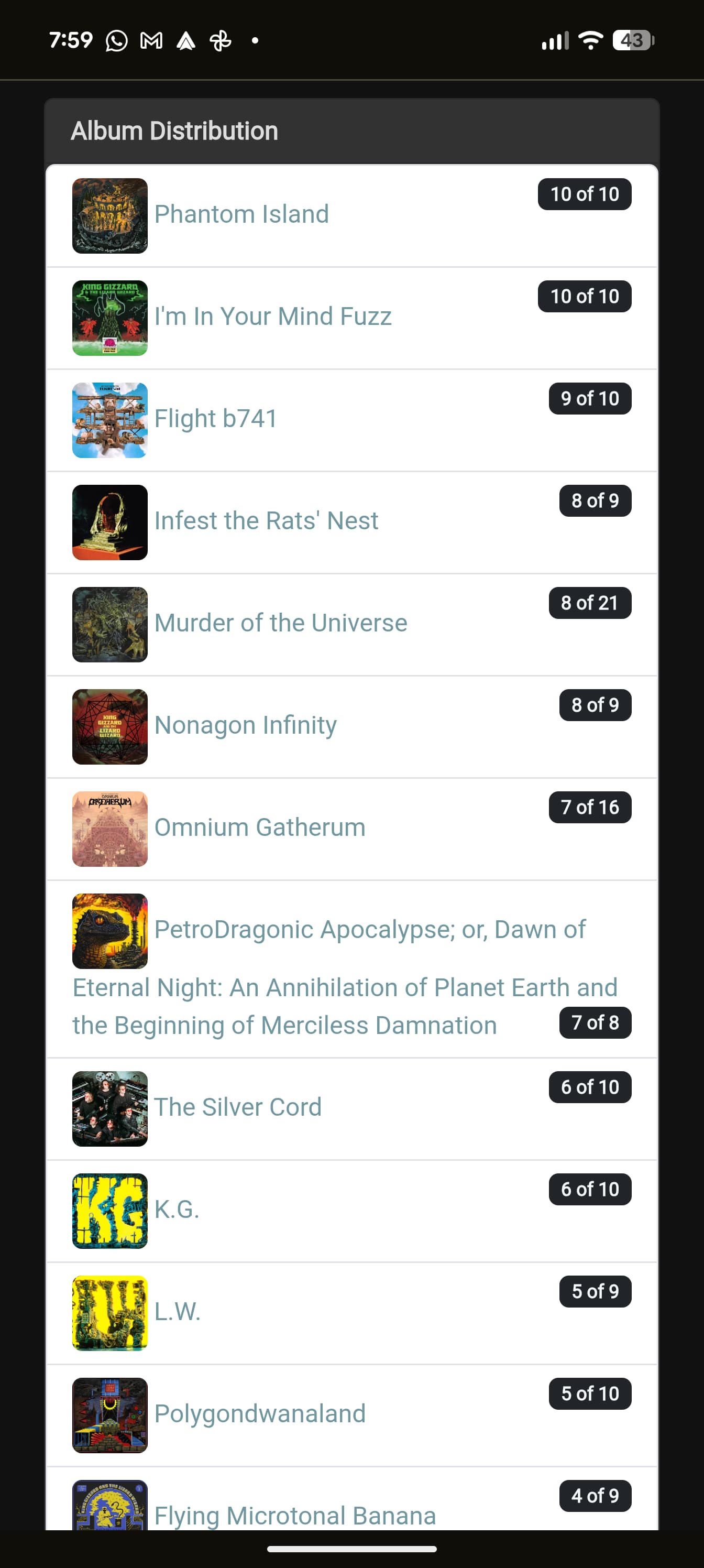Open the Nonagon Infinity album

tap(245, 725)
